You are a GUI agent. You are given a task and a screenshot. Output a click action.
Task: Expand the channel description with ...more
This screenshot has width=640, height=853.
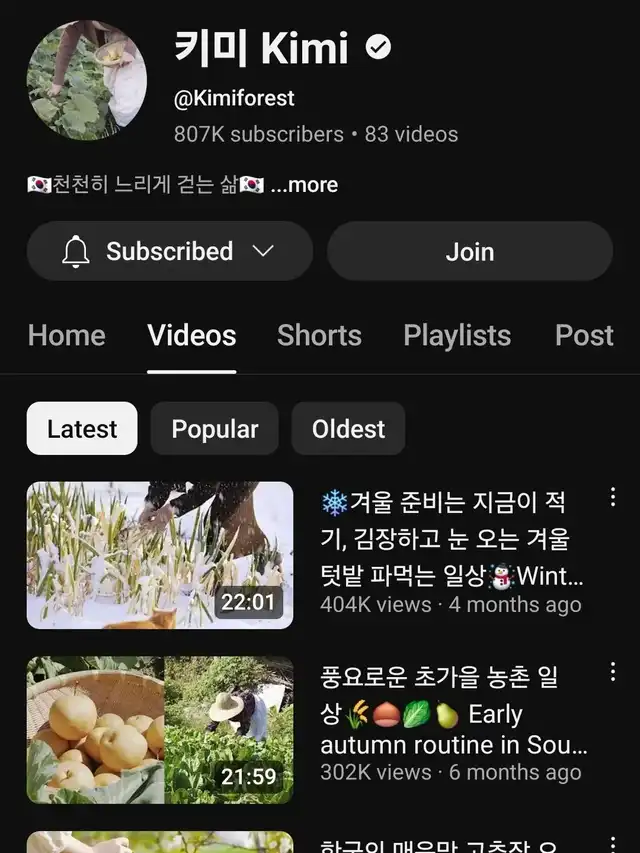[304, 185]
